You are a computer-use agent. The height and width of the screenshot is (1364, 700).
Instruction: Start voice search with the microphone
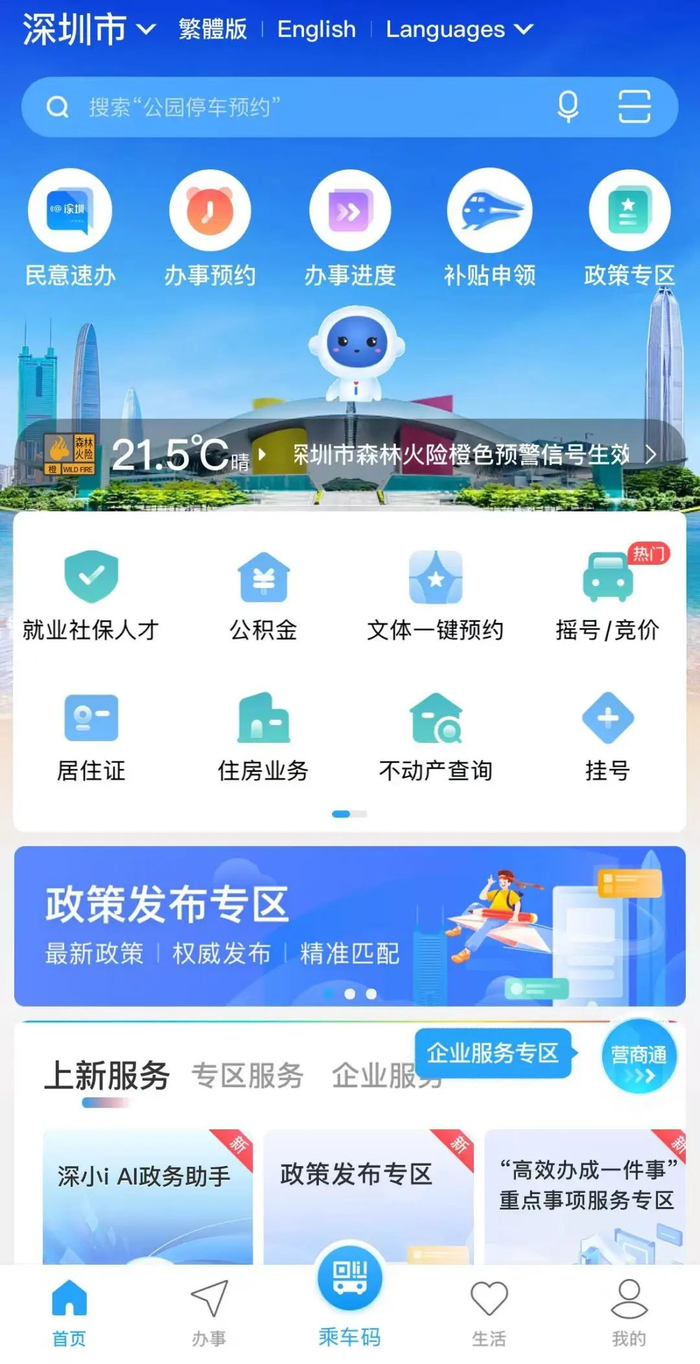(568, 107)
